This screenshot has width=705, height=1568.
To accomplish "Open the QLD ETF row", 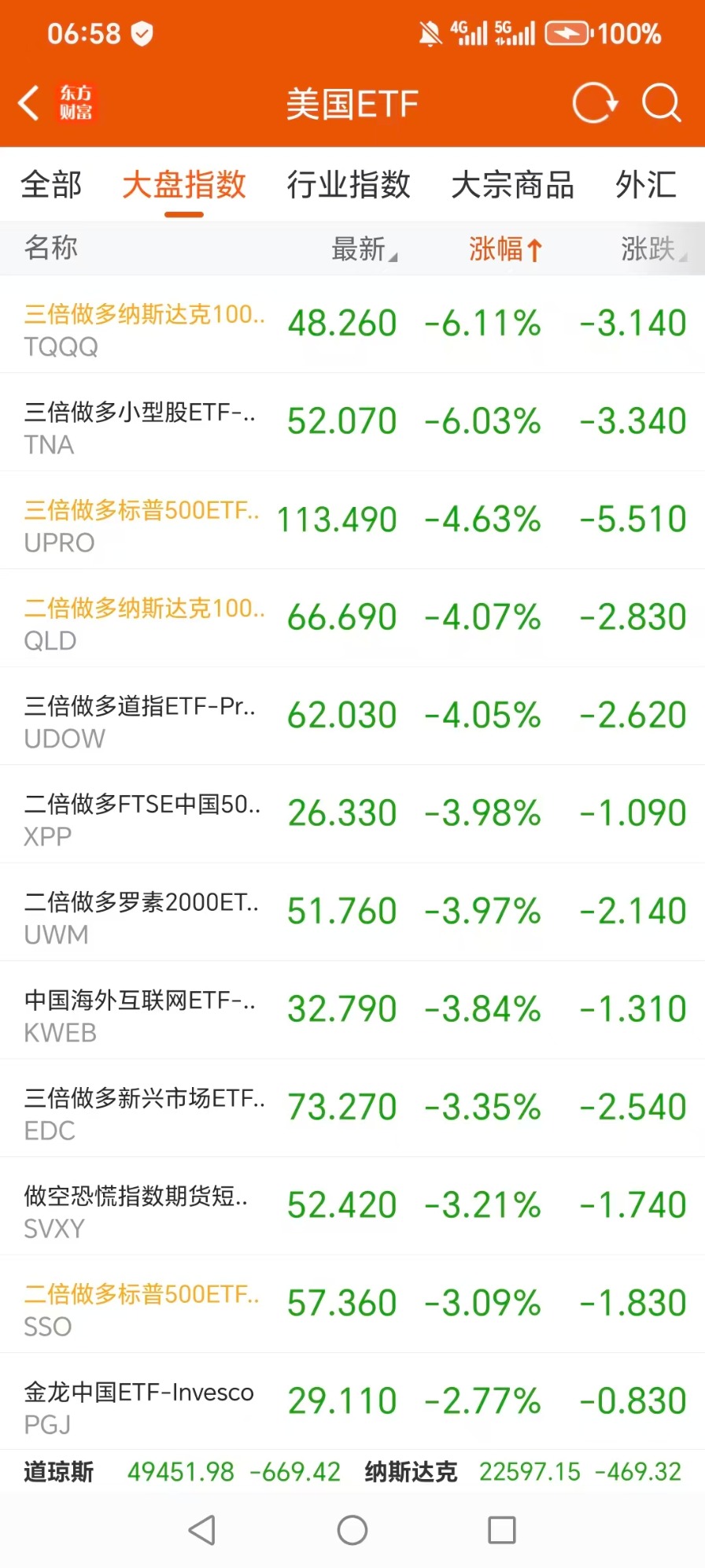I will (x=352, y=618).
